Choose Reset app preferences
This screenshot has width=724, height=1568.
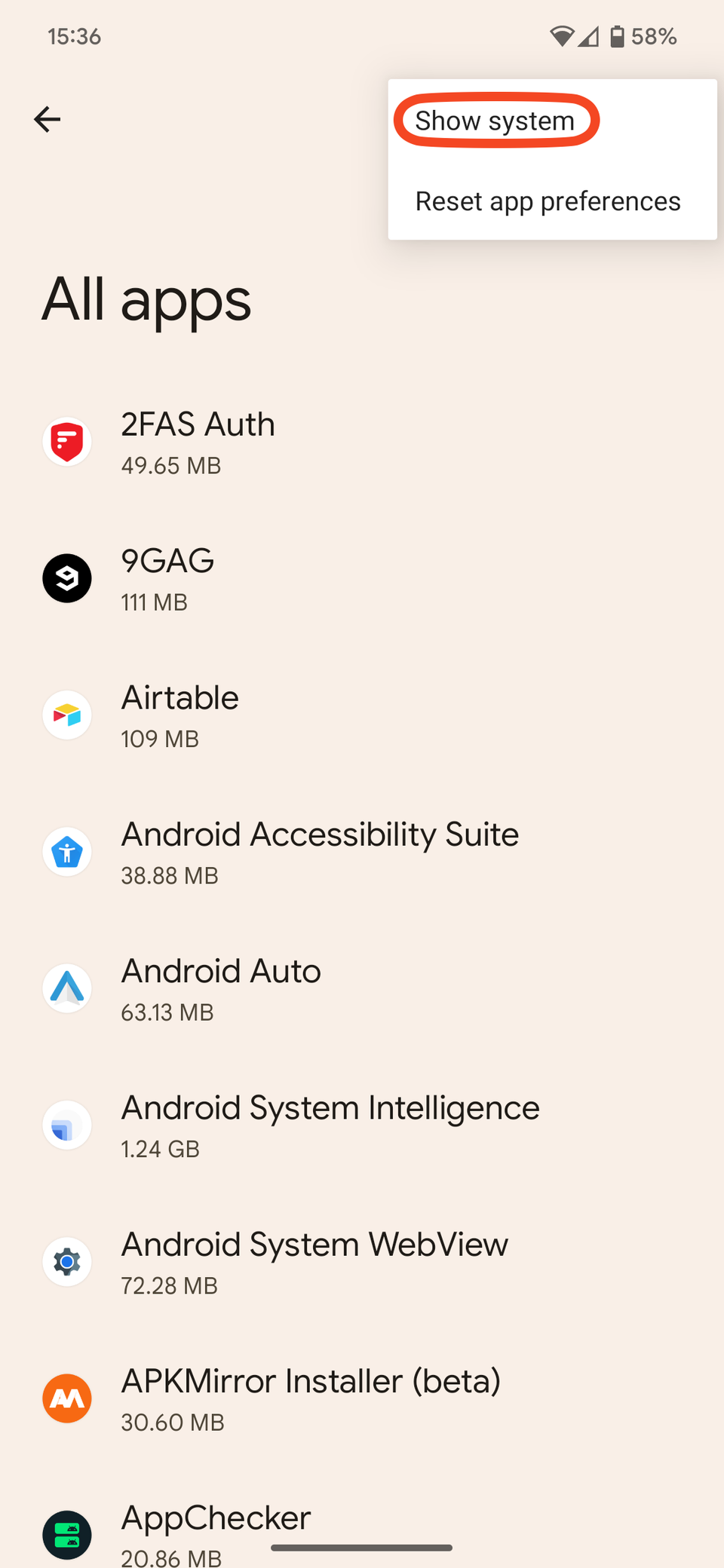click(548, 201)
